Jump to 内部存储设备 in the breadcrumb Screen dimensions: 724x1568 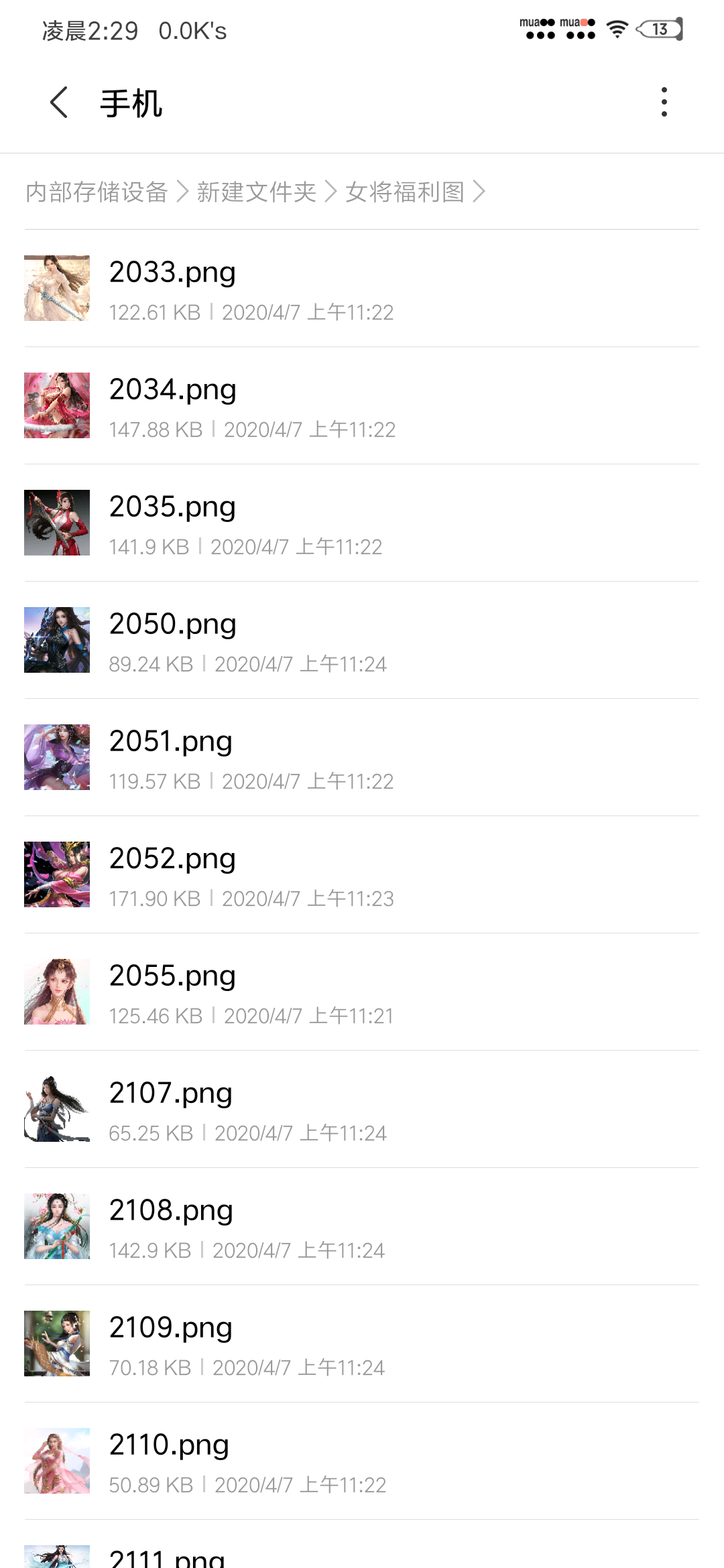click(x=97, y=192)
